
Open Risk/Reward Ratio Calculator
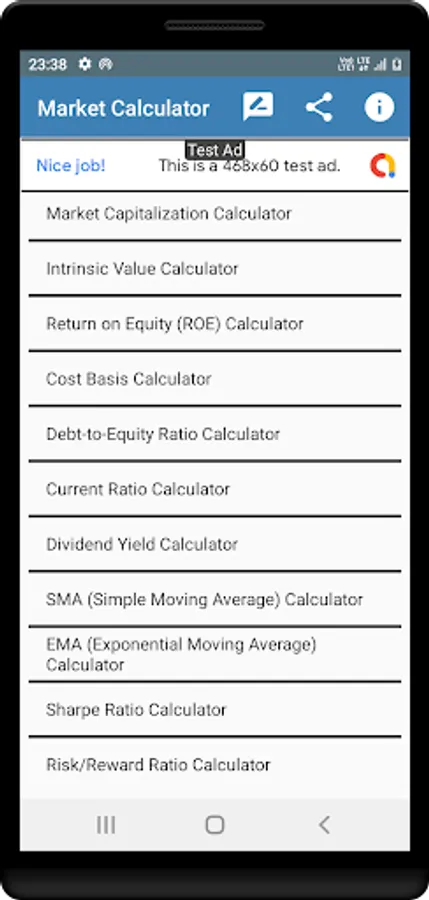pyautogui.click(x=215, y=765)
